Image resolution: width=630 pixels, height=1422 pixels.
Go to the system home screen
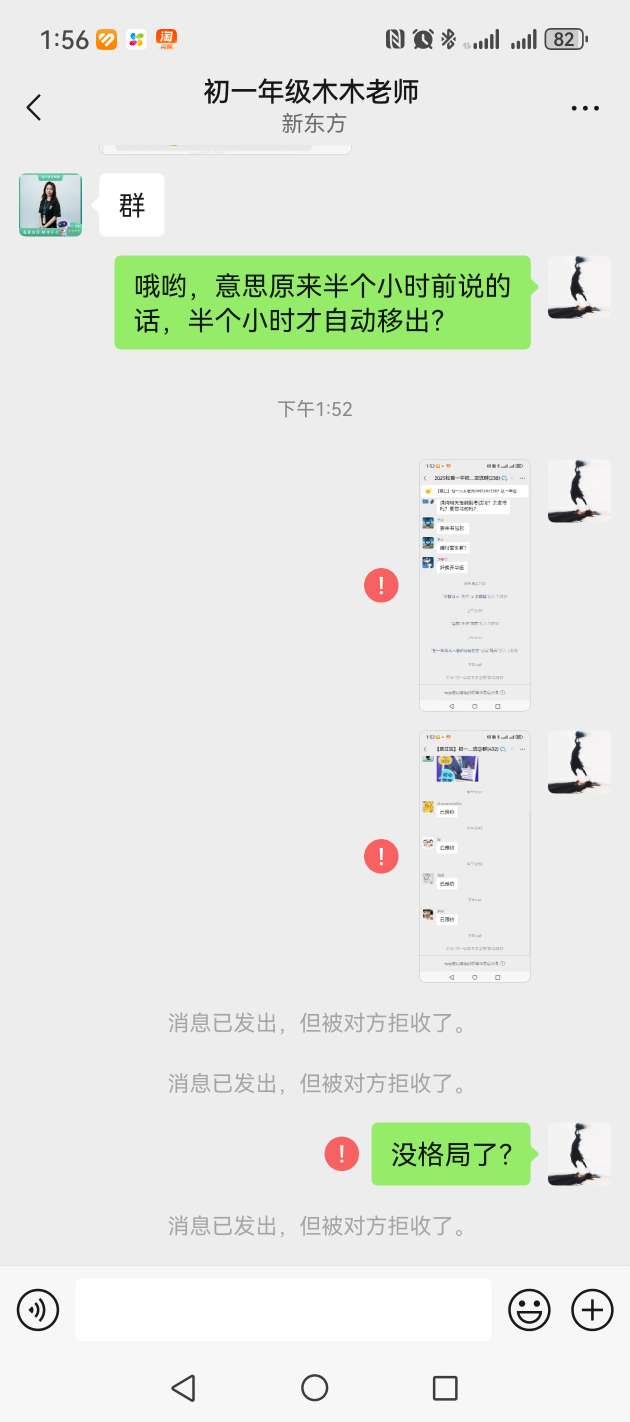point(315,1387)
